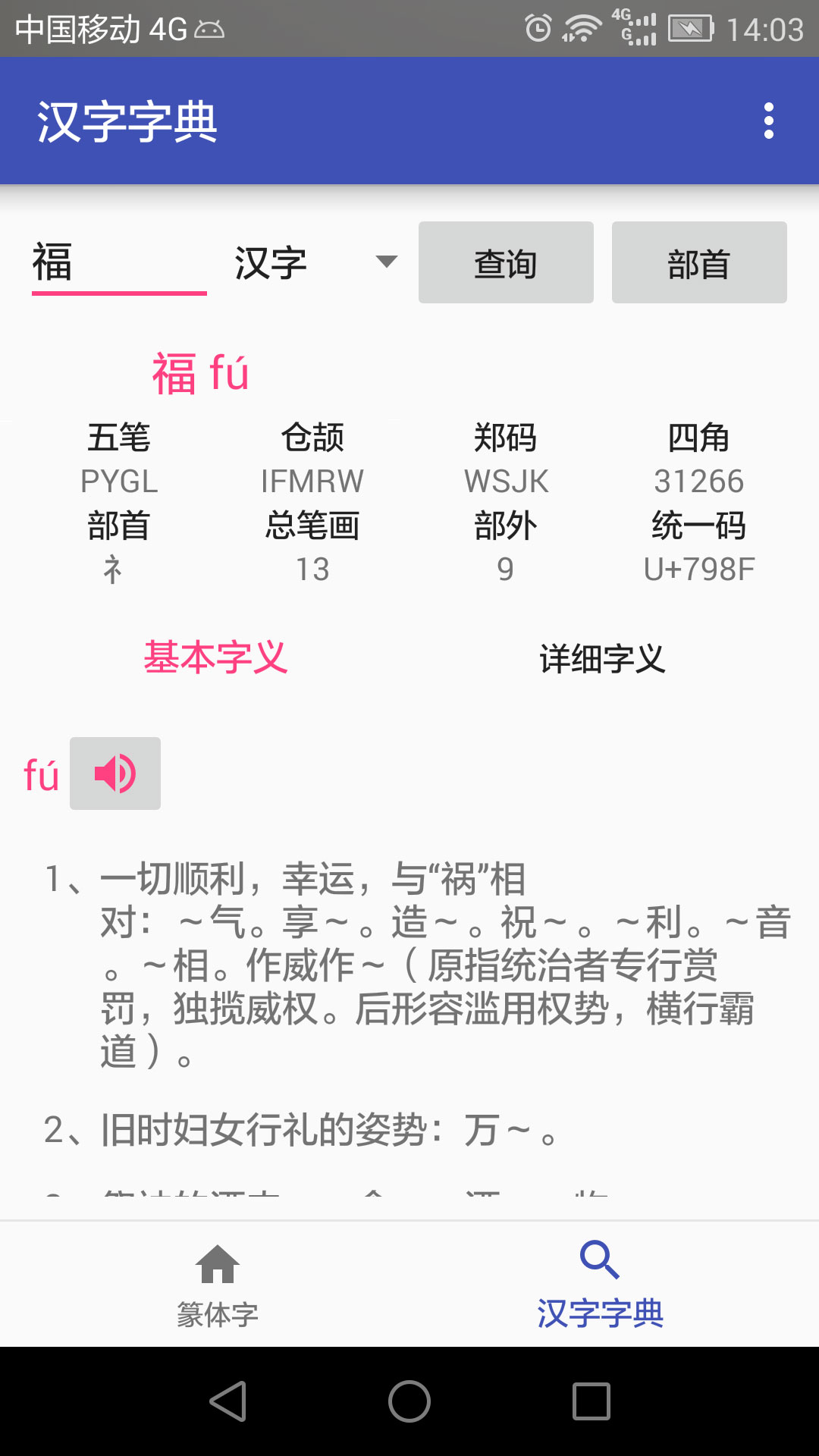Play the fú pronunciation audio

(115, 773)
